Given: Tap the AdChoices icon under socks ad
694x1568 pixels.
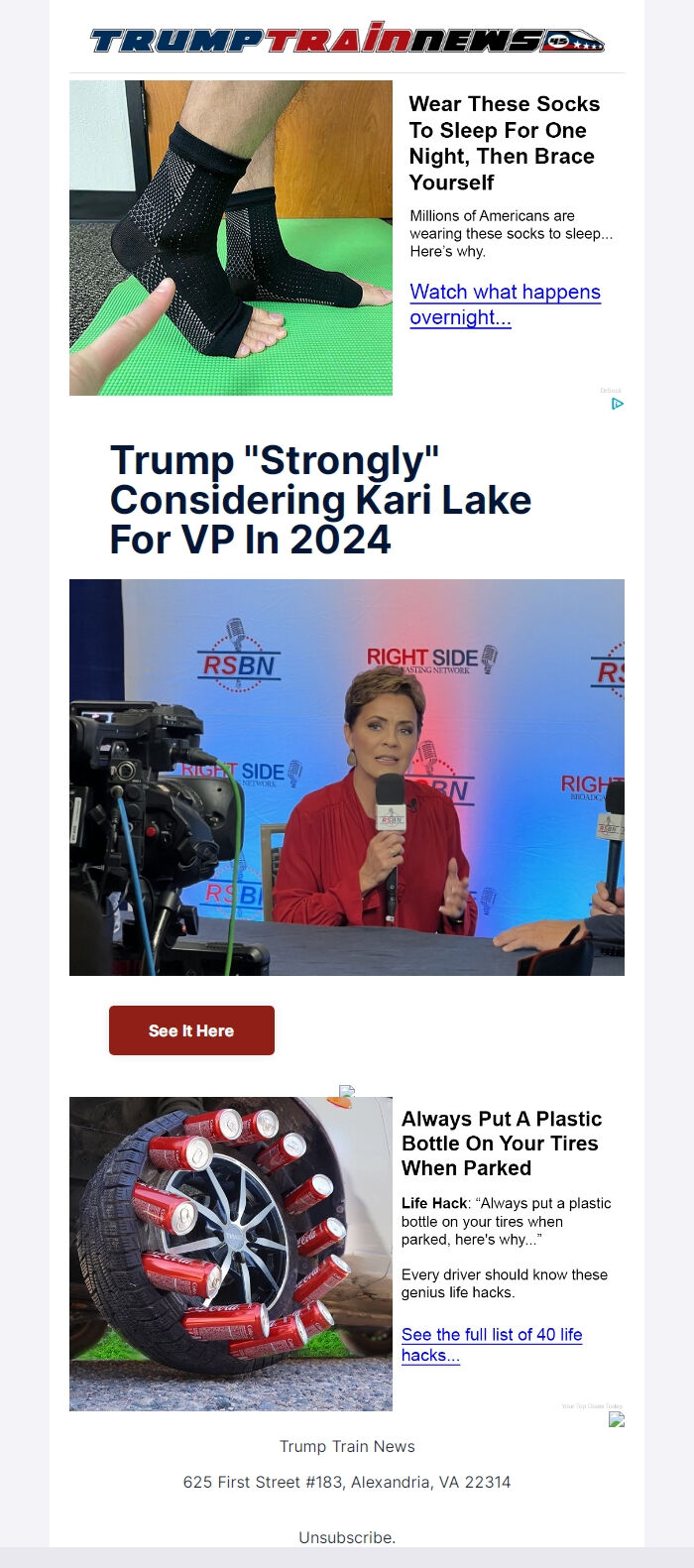Looking at the screenshot, I should 617,404.
